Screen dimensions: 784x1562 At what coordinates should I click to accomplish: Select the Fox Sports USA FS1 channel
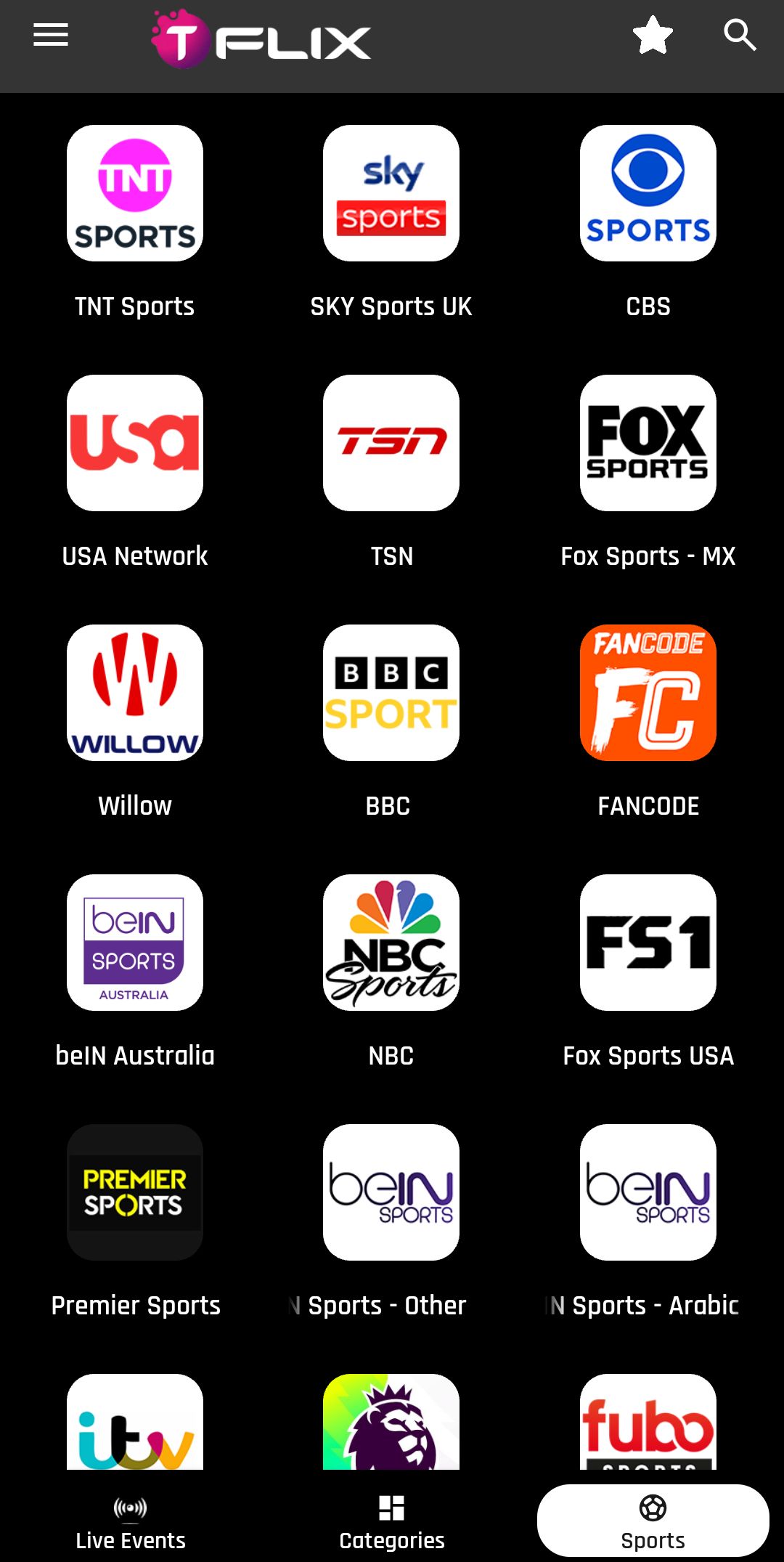click(x=648, y=942)
